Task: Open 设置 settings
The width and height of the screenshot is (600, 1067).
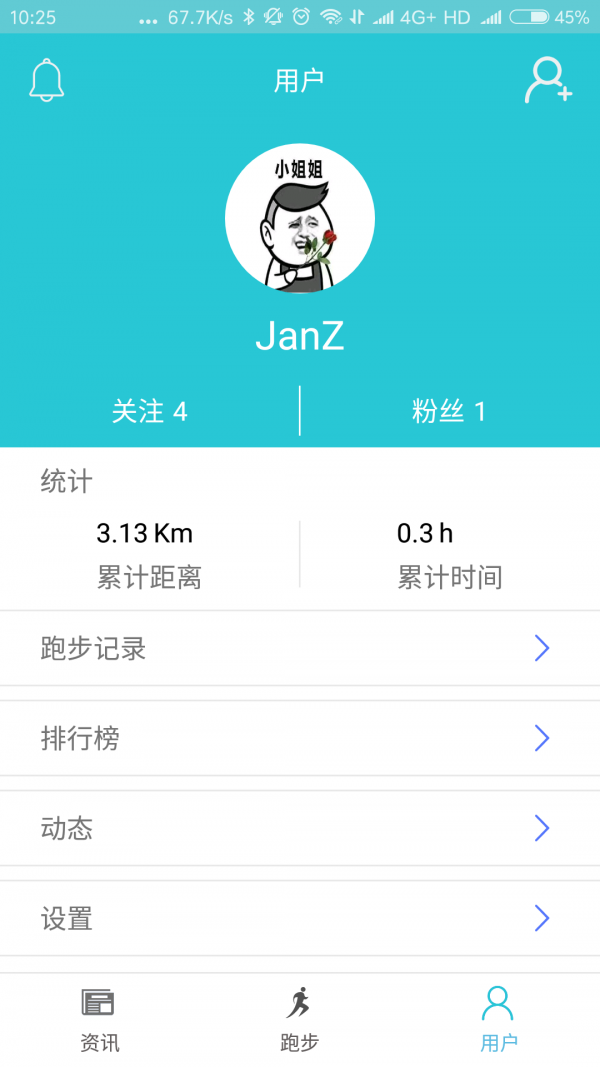Action: point(300,918)
